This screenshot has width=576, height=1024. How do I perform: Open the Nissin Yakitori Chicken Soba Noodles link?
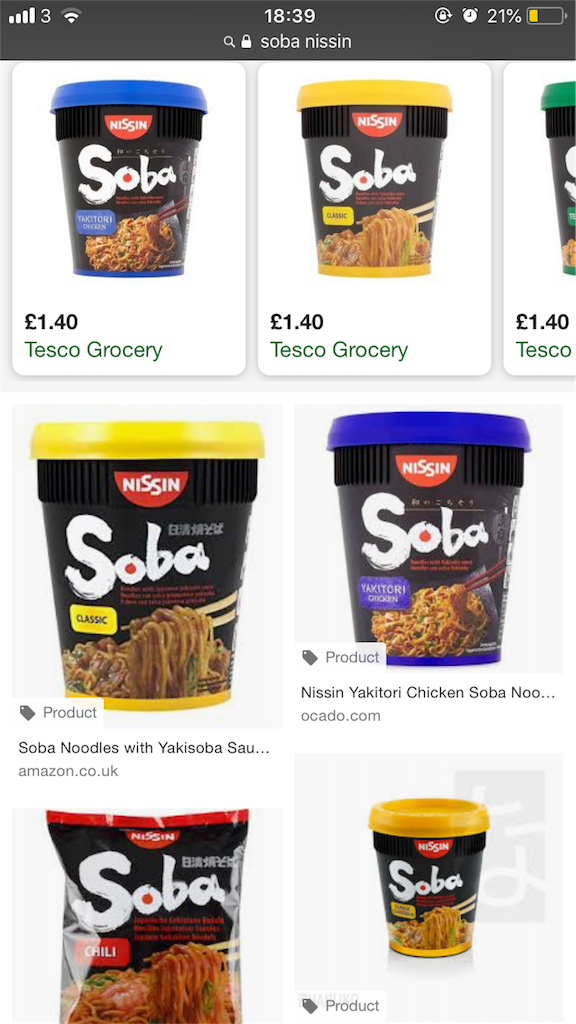coord(428,693)
